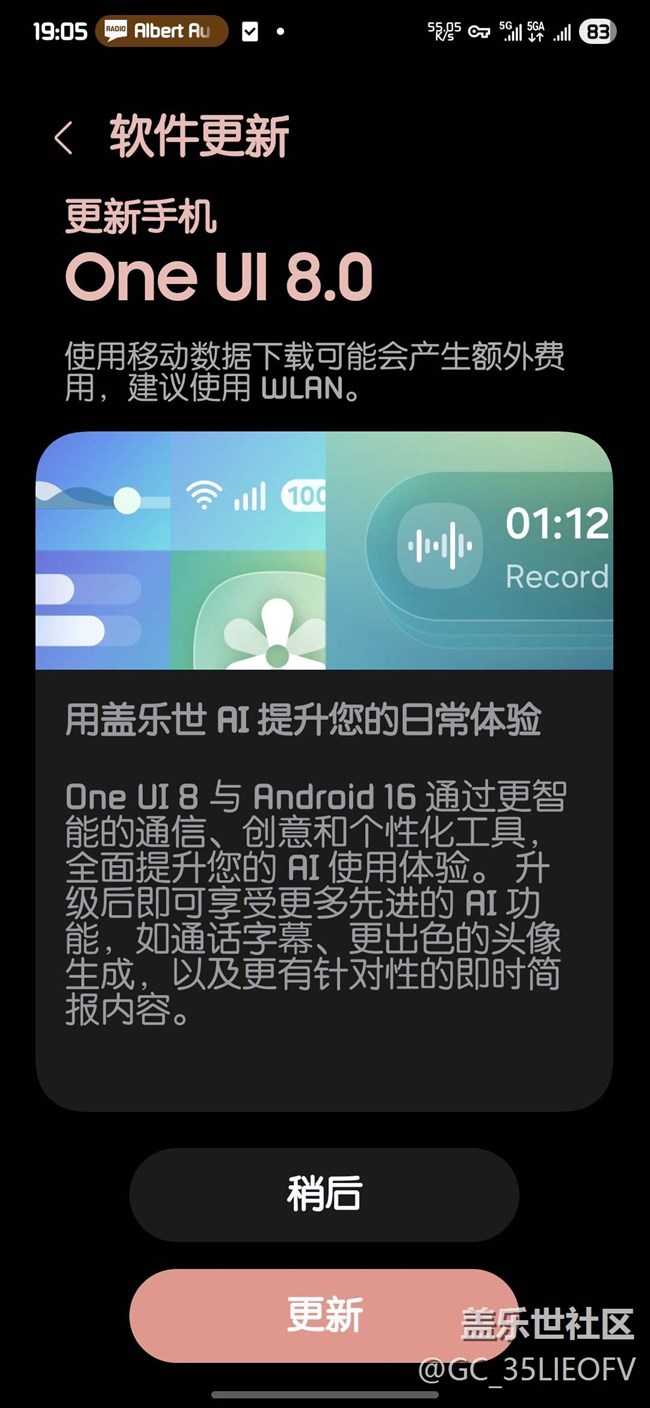Go back from the 软件更新 screen
The width and height of the screenshot is (650, 1408).
(63, 138)
